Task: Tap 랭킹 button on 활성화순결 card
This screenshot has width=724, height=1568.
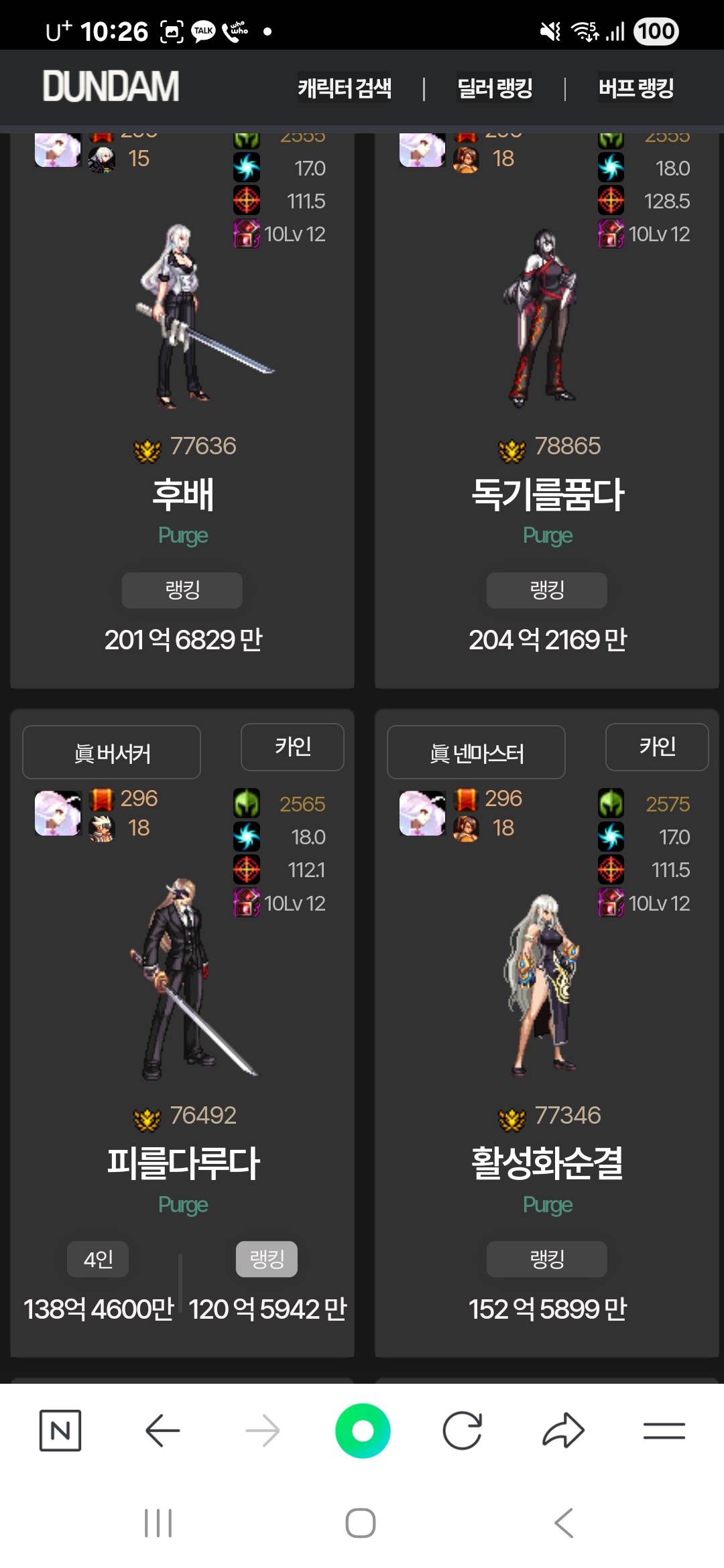Action: coord(547,1260)
